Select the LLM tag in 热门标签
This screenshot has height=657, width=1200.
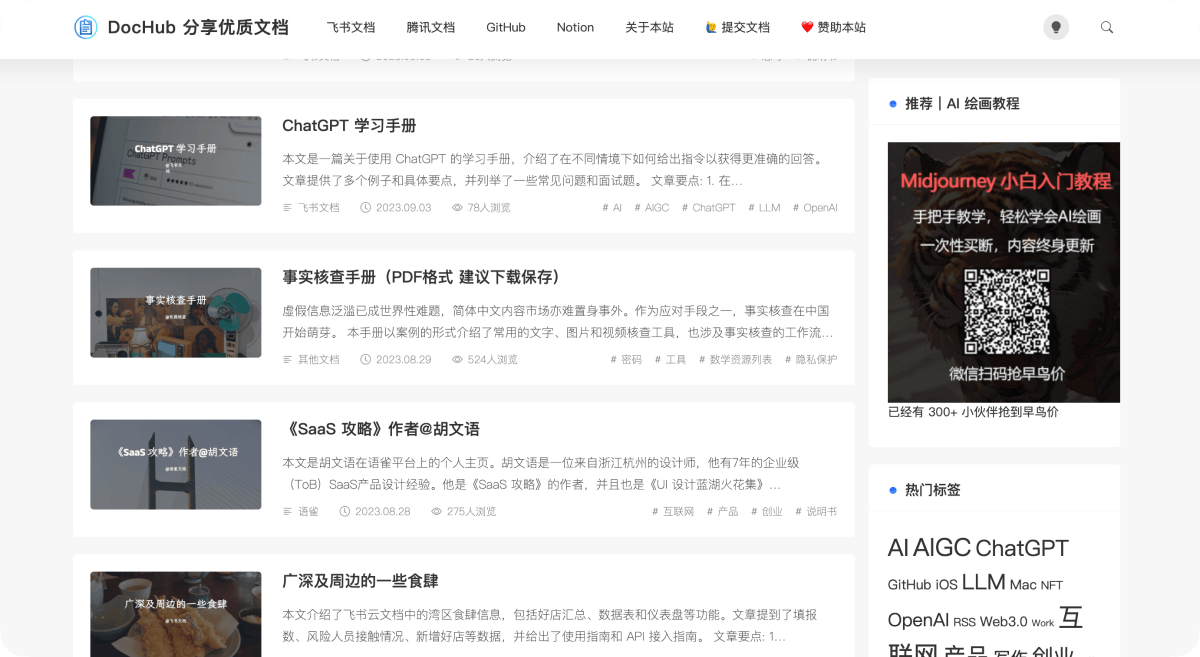(983, 582)
